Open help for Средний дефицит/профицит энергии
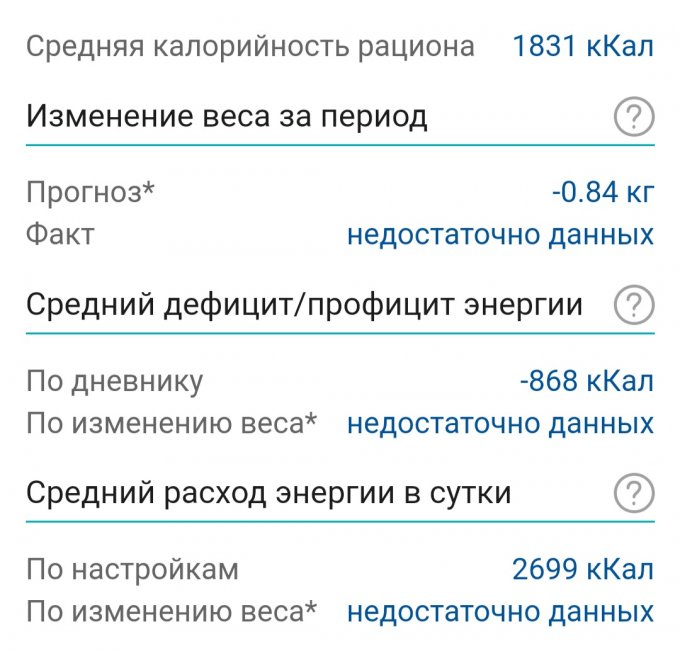The width and height of the screenshot is (680, 651). tap(633, 305)
